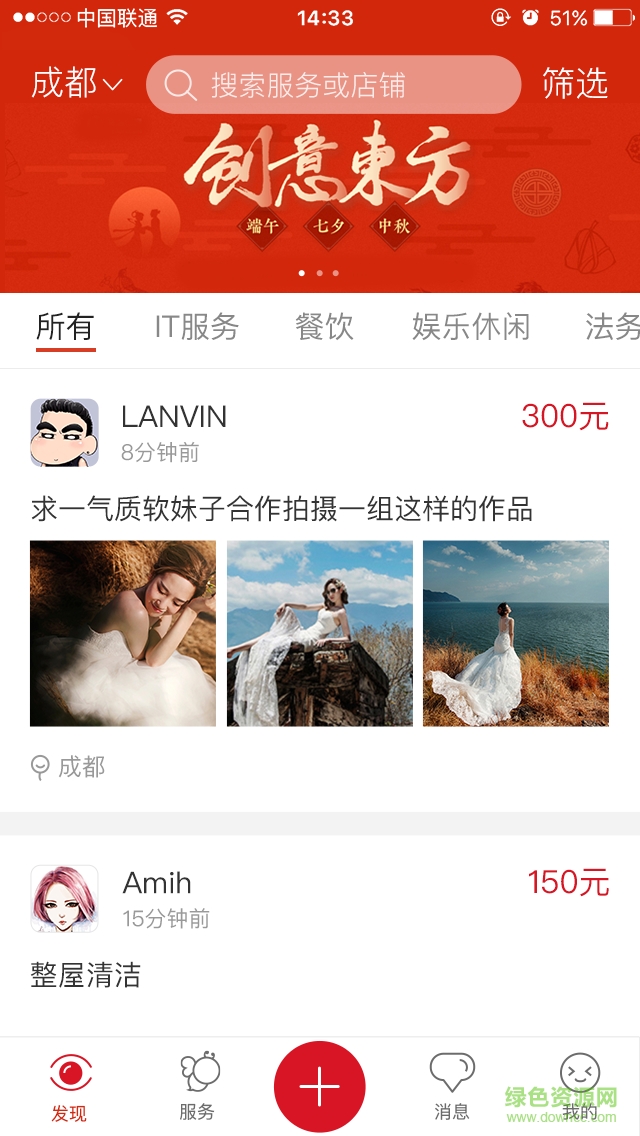Screen dimensions: 640x1136
Task: Switch to the 娱乐休闲 tab
Action: pyautogui.click(x=471, y=327)
